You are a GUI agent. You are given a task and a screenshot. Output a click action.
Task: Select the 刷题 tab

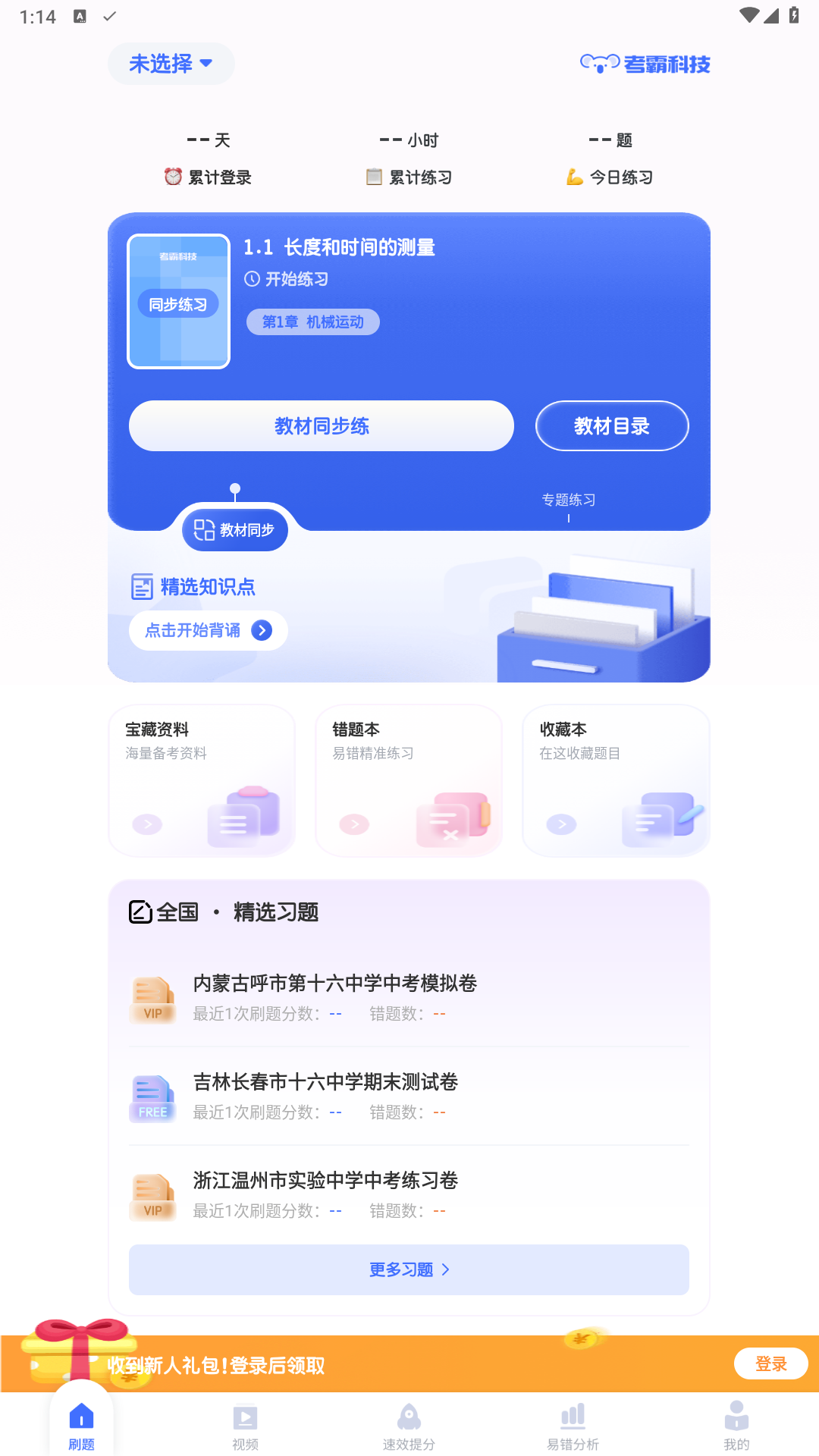coord(82,1426)
